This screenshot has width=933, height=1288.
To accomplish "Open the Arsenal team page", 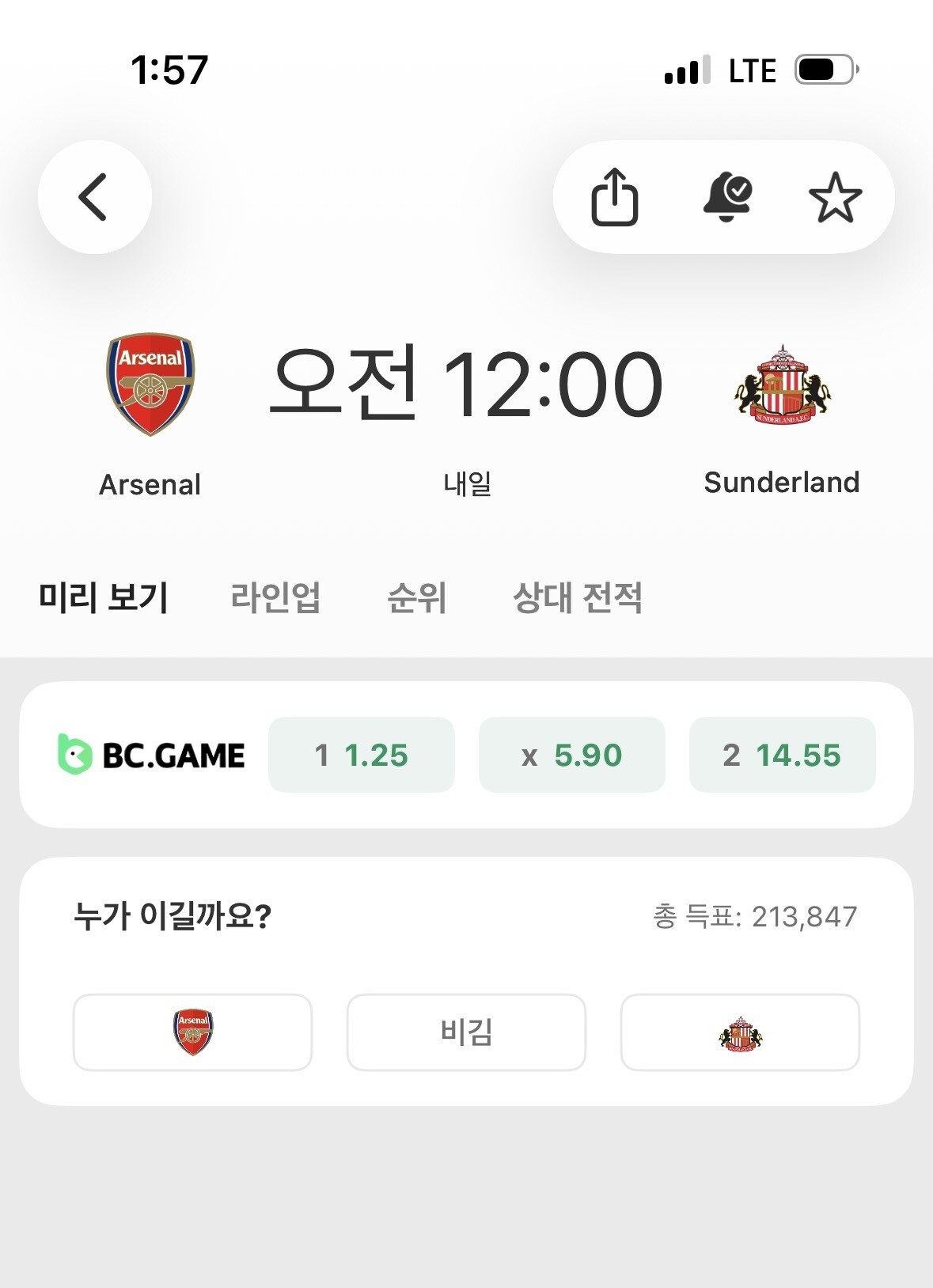I will [150, 415].
